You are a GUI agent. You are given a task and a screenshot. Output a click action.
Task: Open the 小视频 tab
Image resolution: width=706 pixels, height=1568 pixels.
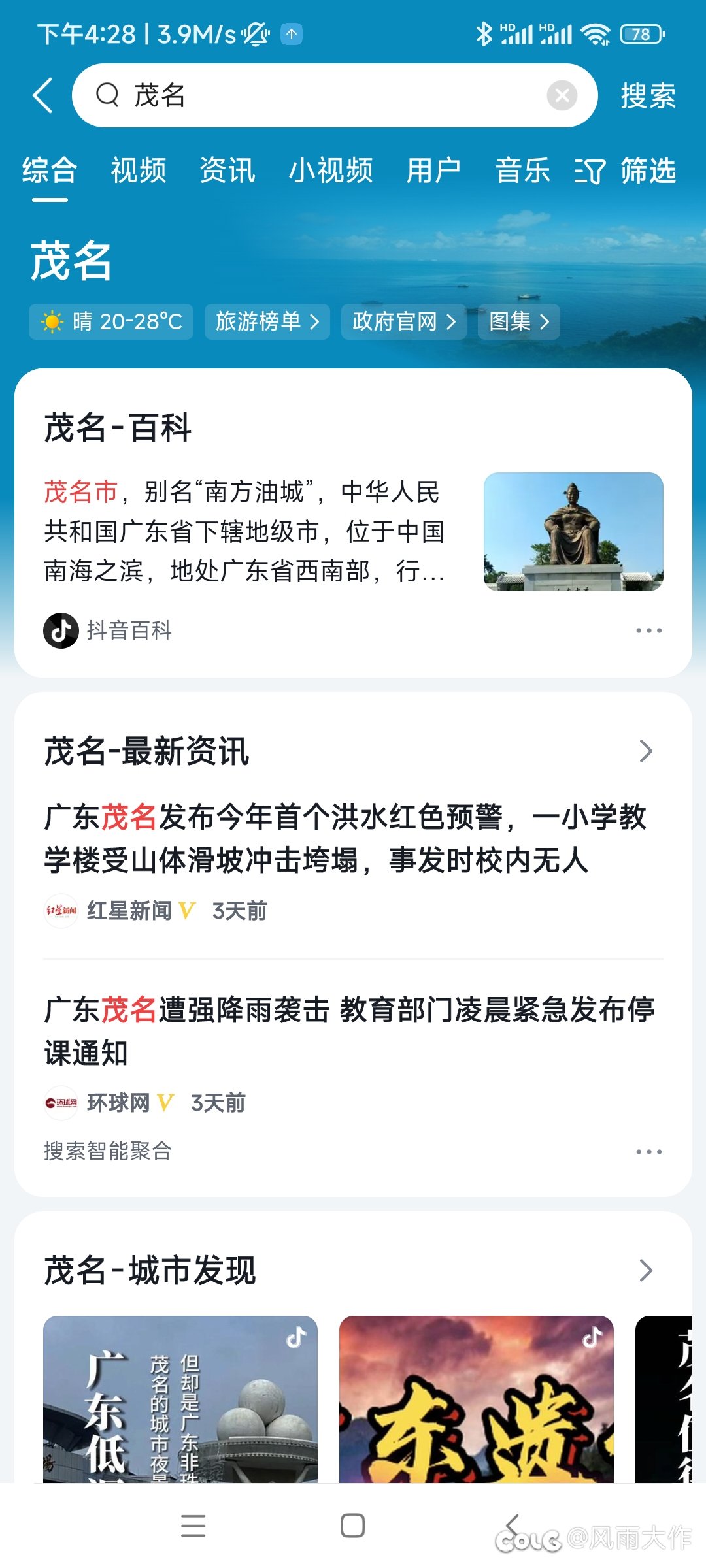point(331,171)
